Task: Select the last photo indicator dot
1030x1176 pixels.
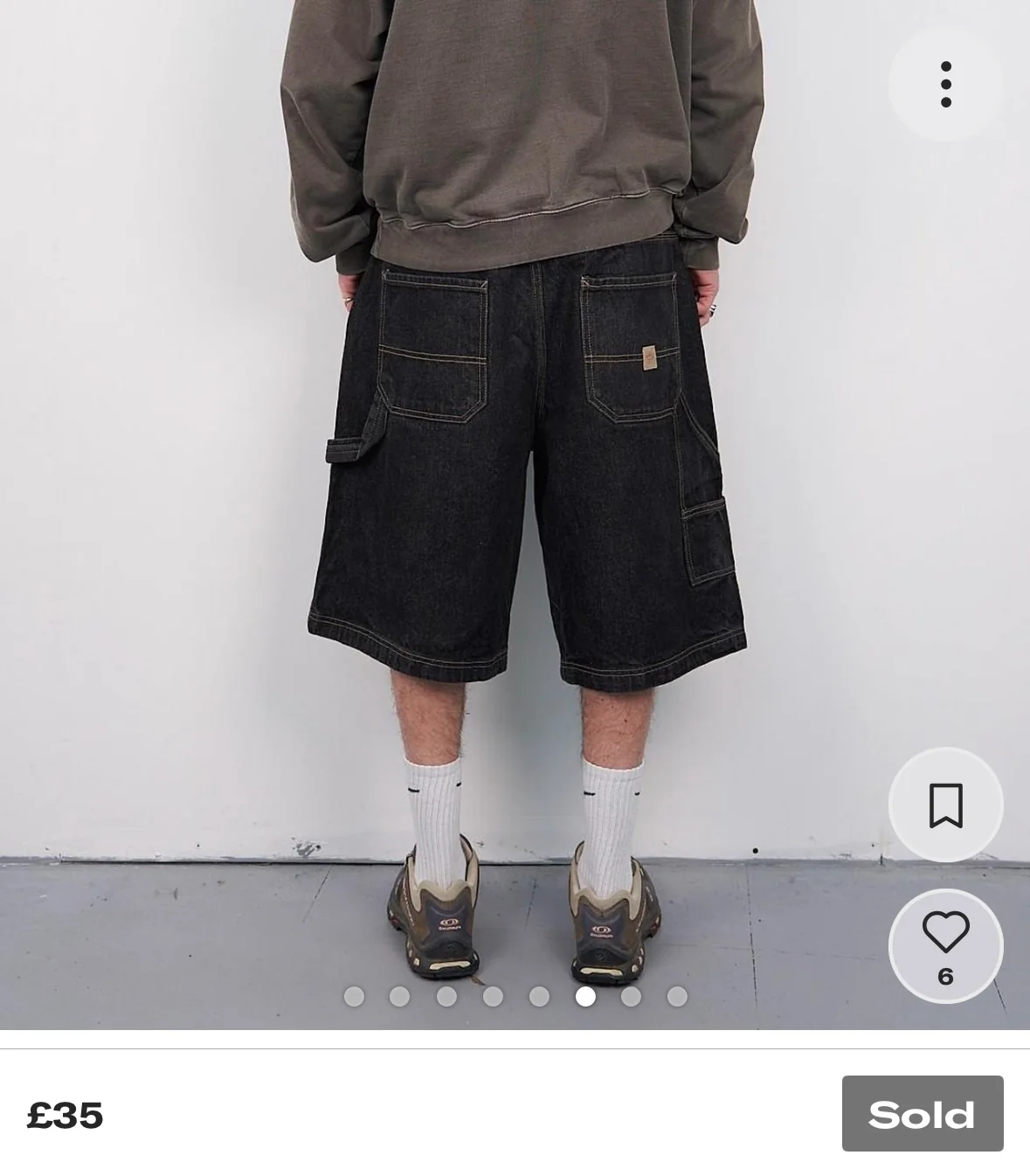Action: pos(677,996)
